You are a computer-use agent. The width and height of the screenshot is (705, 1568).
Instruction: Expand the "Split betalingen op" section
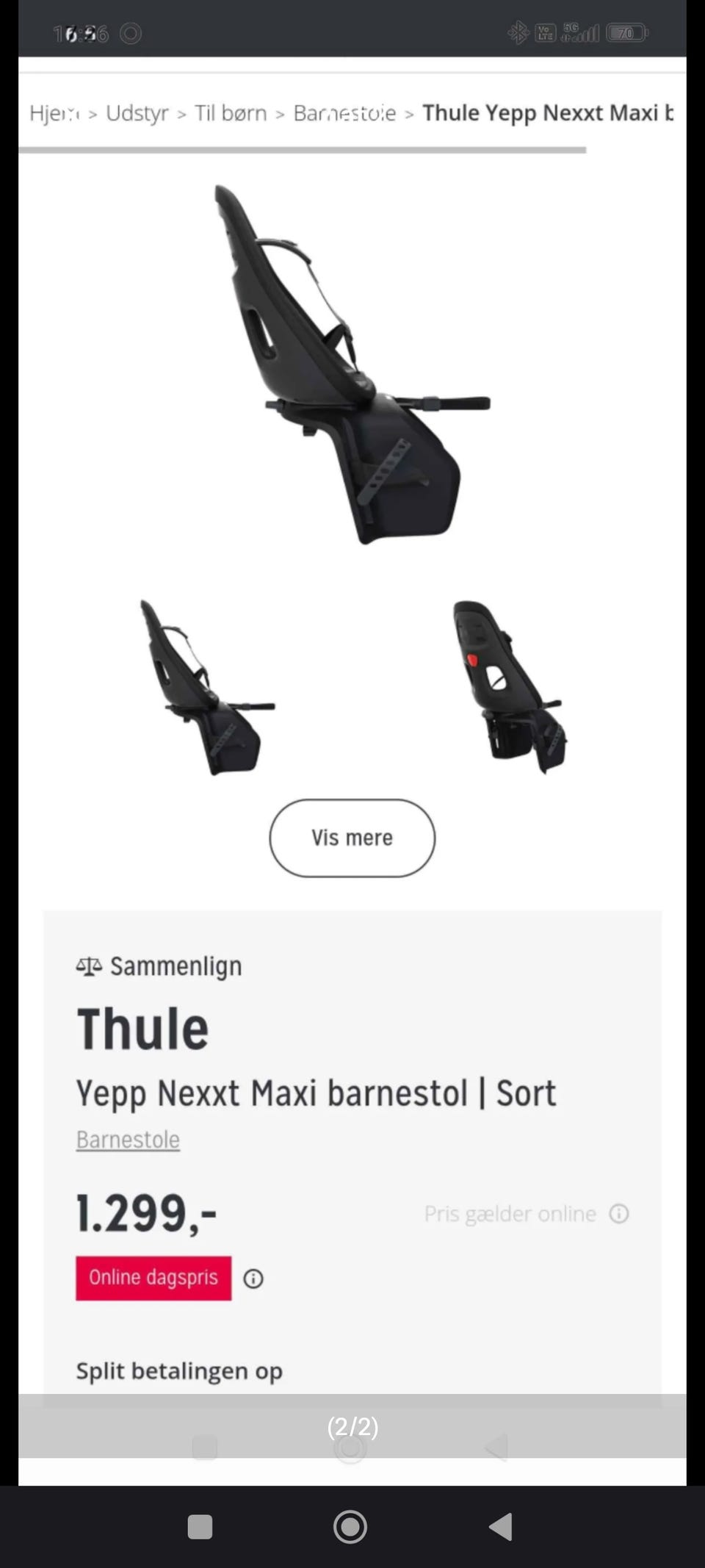point(178,1371)
